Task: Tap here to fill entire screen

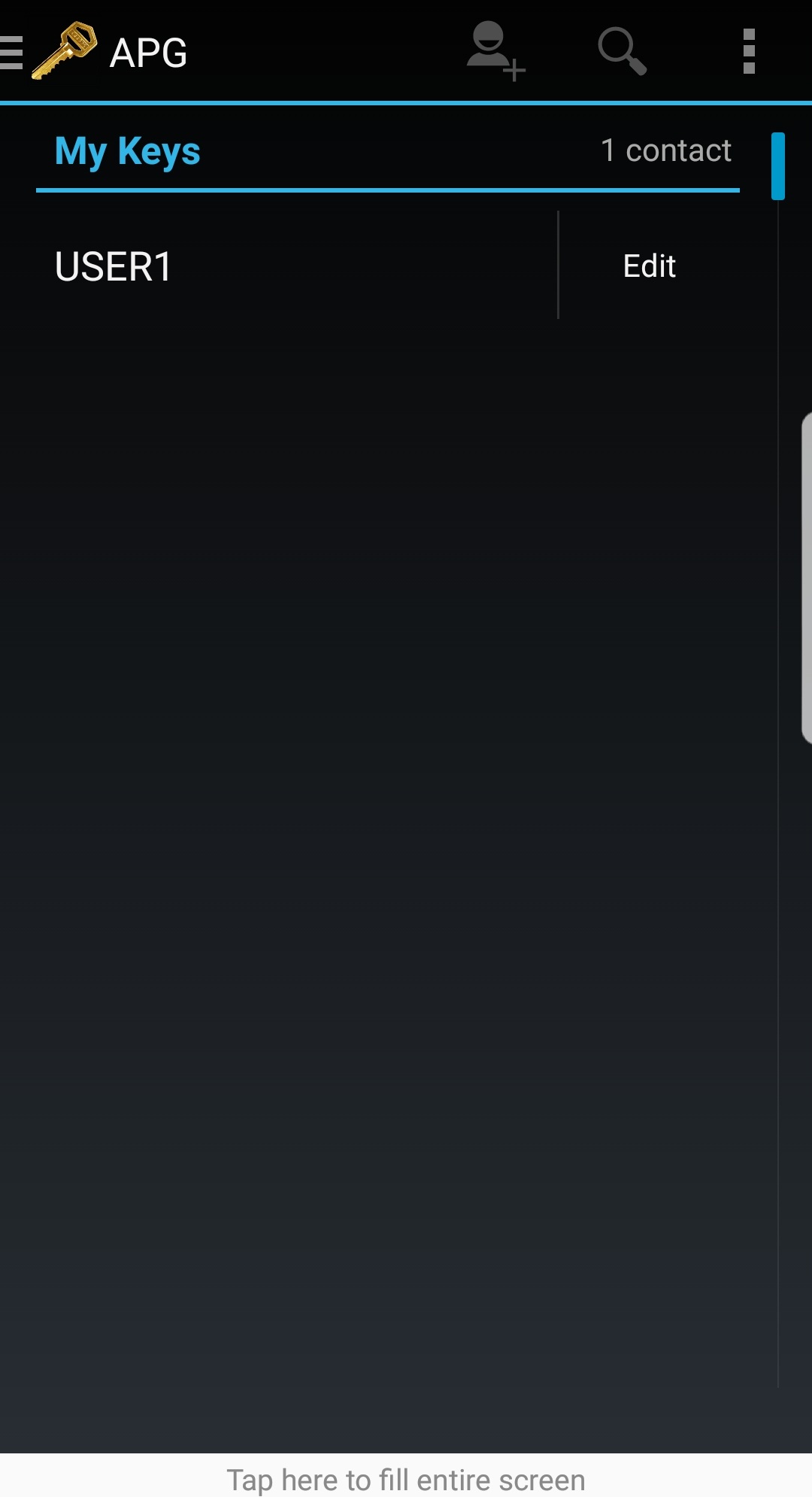Action: pos(406,1479)
